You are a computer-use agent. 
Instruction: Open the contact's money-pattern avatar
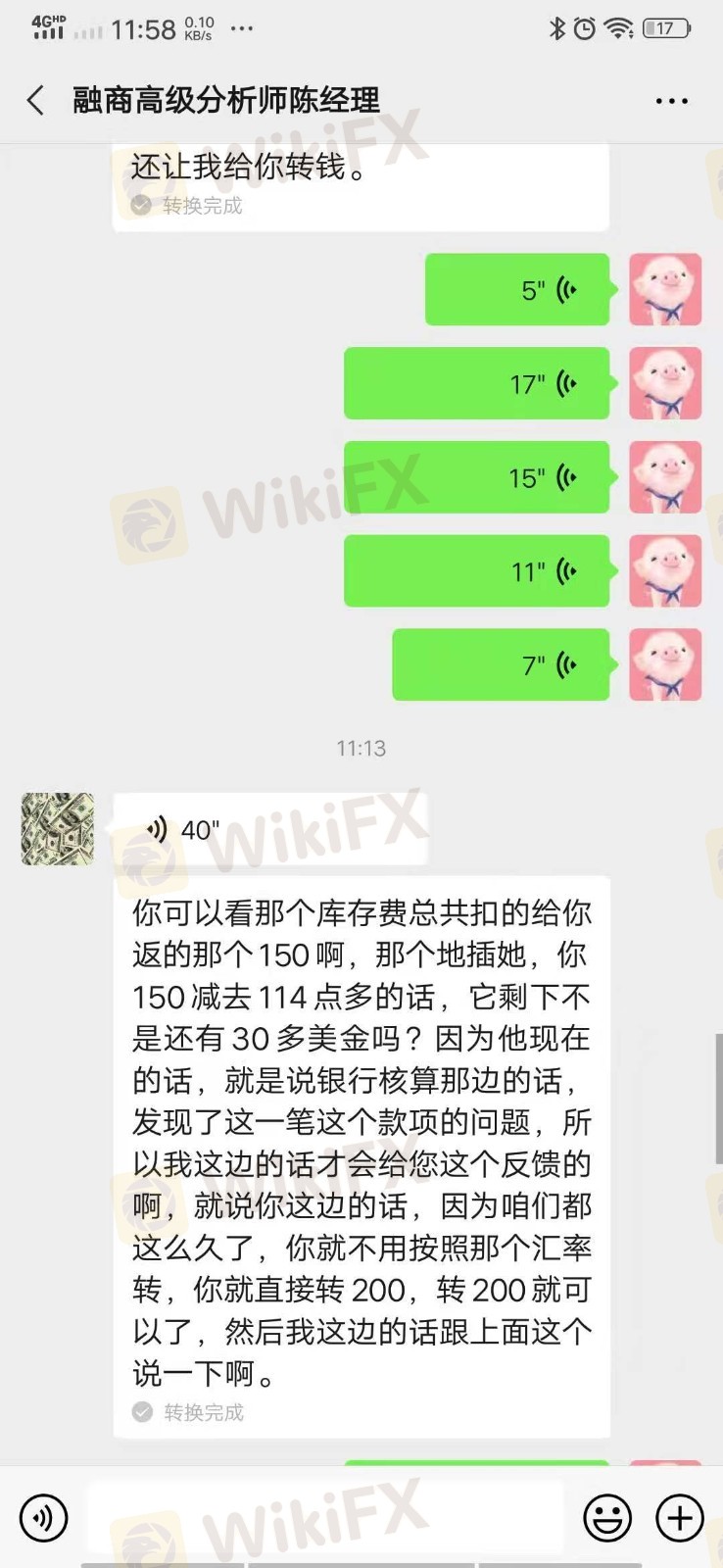(x=58, y=829)
